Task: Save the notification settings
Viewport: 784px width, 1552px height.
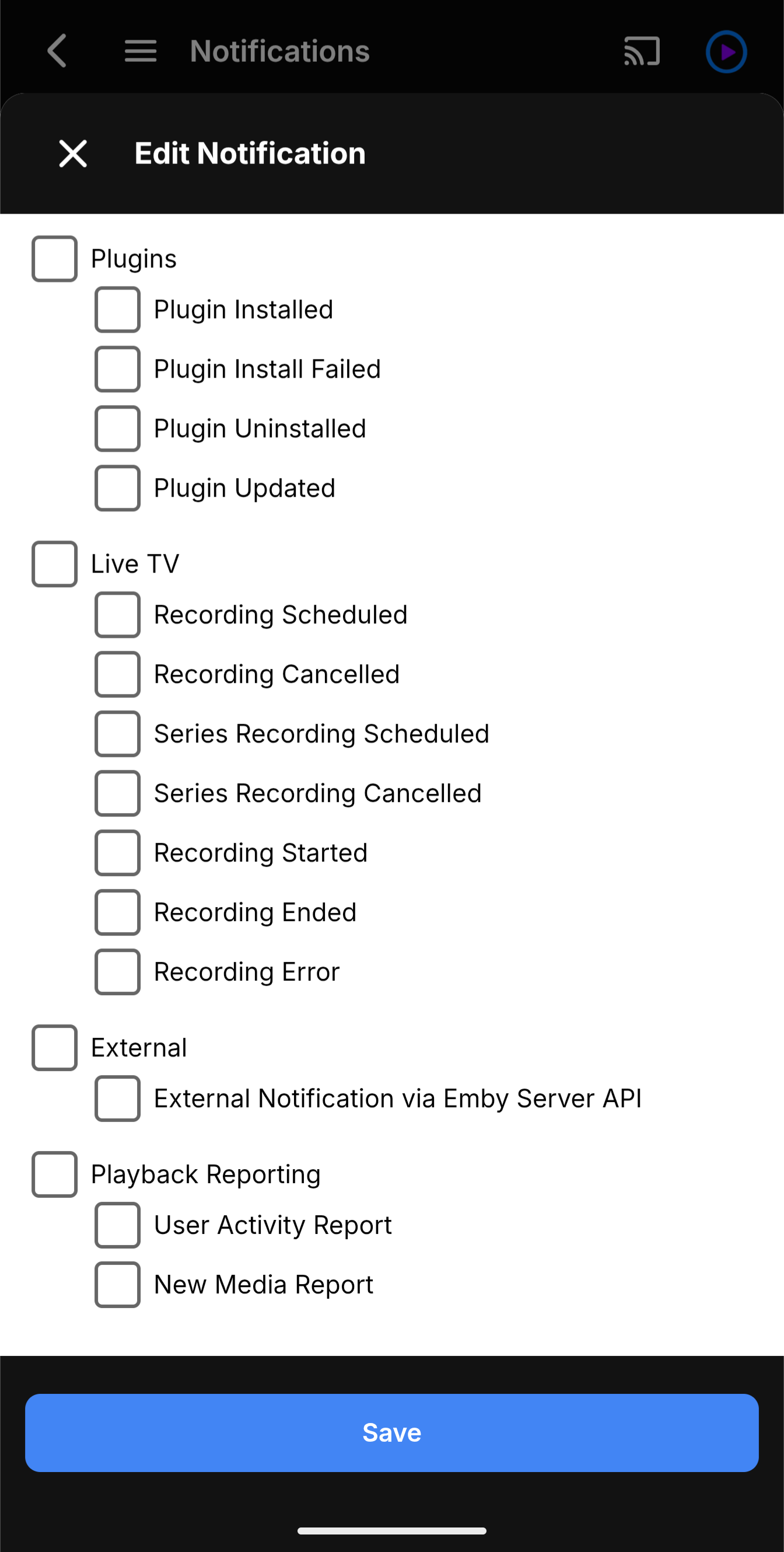Action: (391, 1432)
